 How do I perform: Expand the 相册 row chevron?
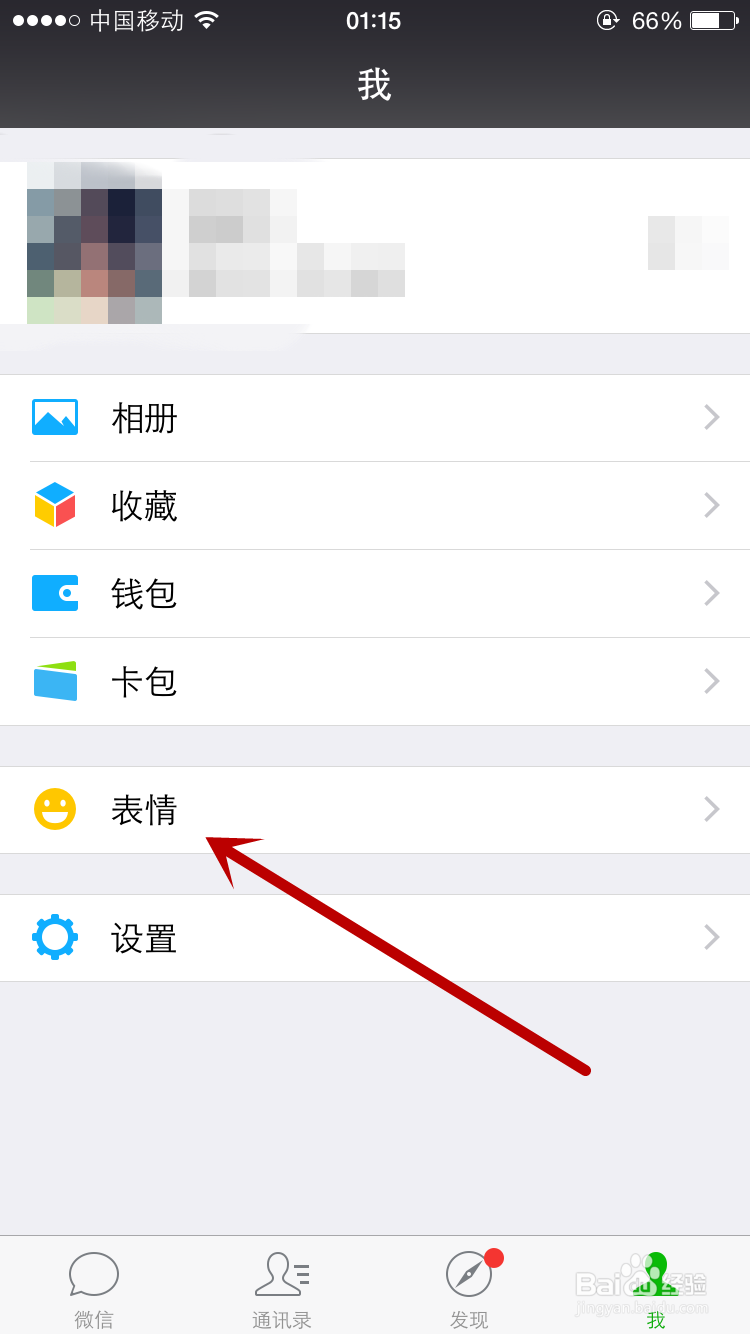pos(711,418)
